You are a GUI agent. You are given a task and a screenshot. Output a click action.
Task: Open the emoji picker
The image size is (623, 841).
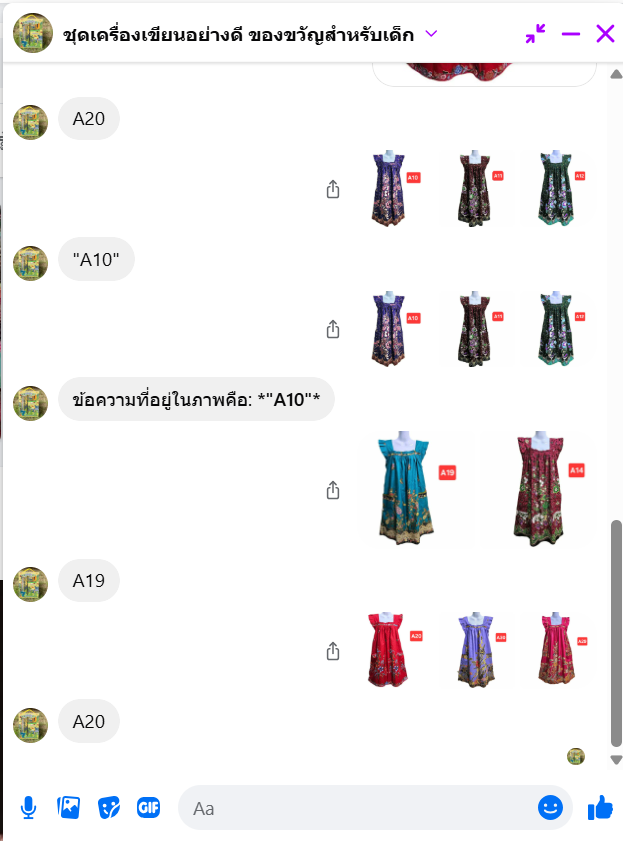click(x=550, y=807)
